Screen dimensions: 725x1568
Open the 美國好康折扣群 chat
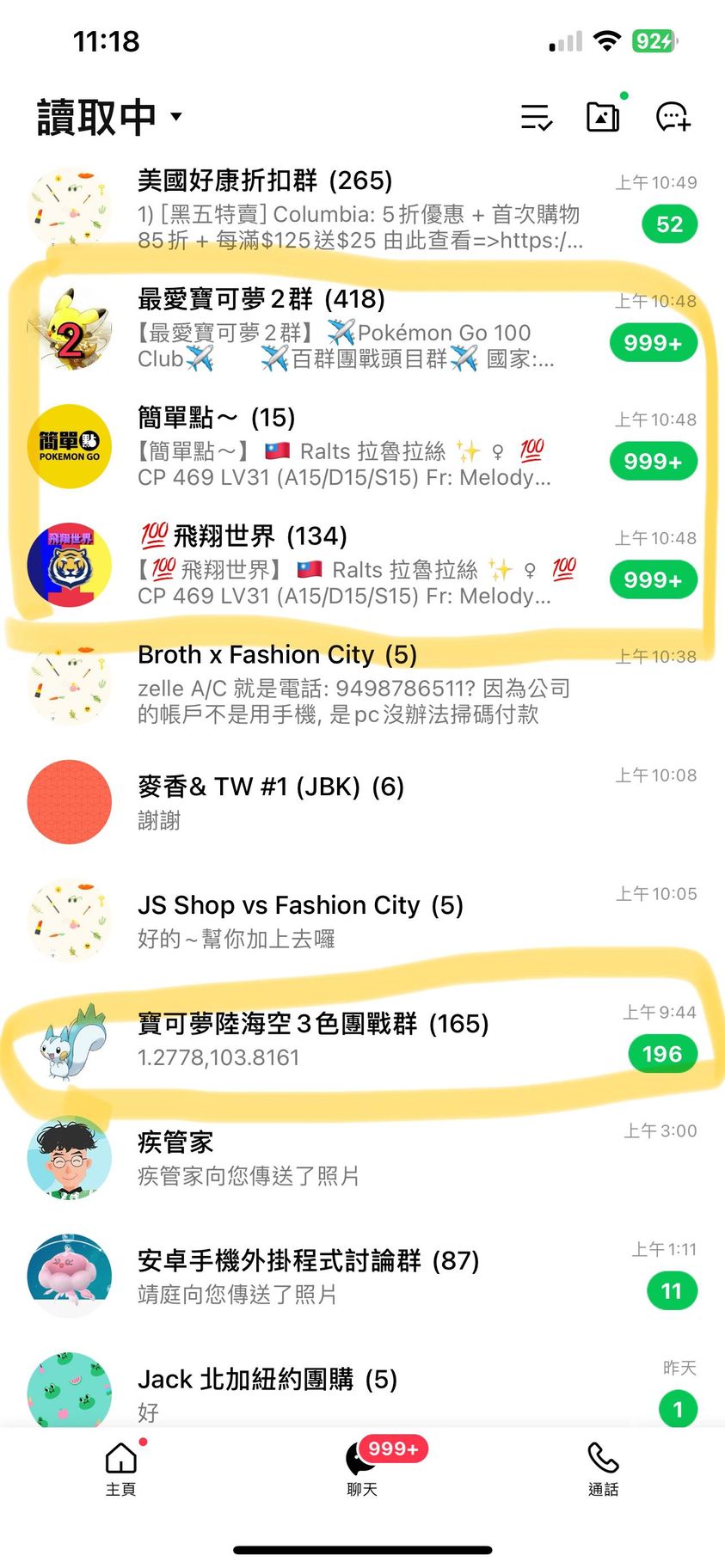coord(361,209)
